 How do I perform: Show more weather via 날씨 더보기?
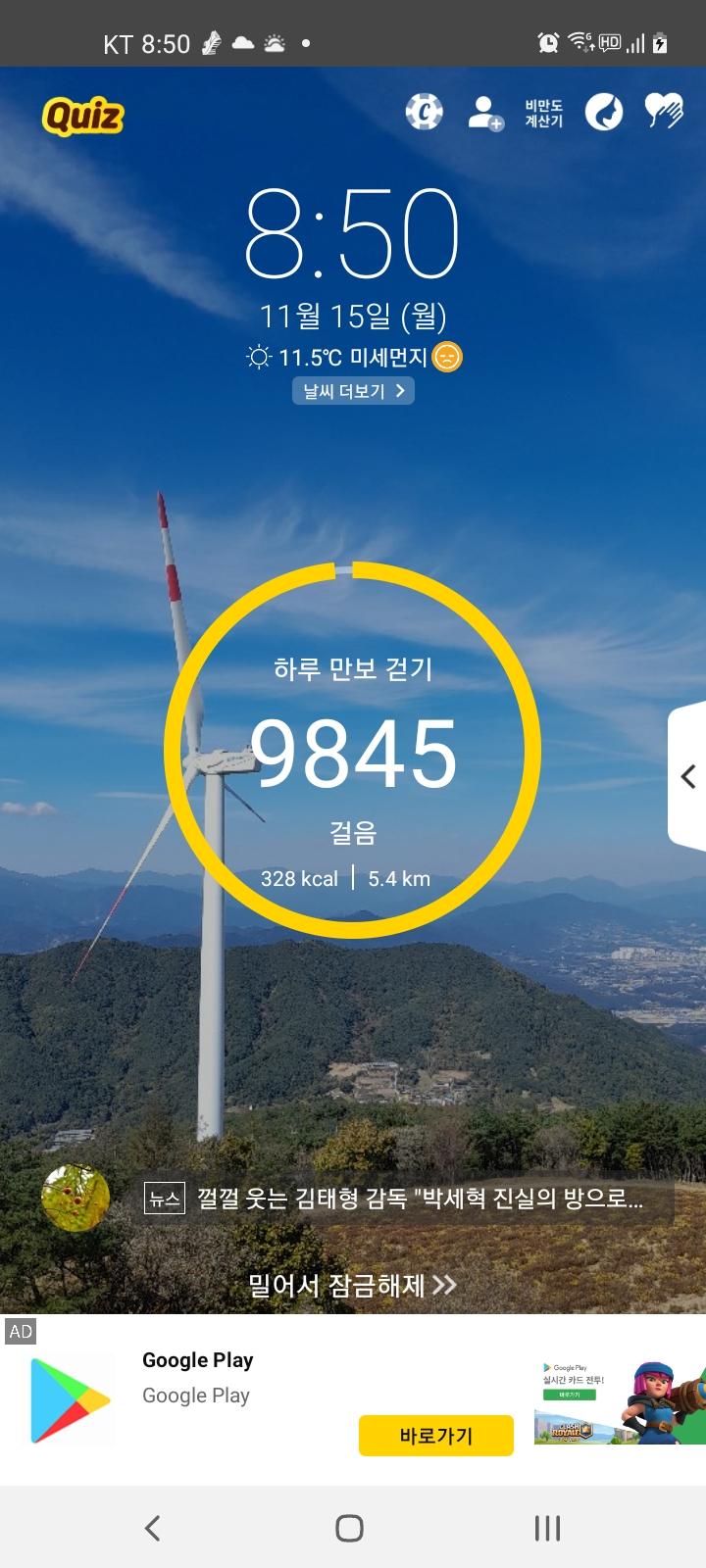pos(353,391)
